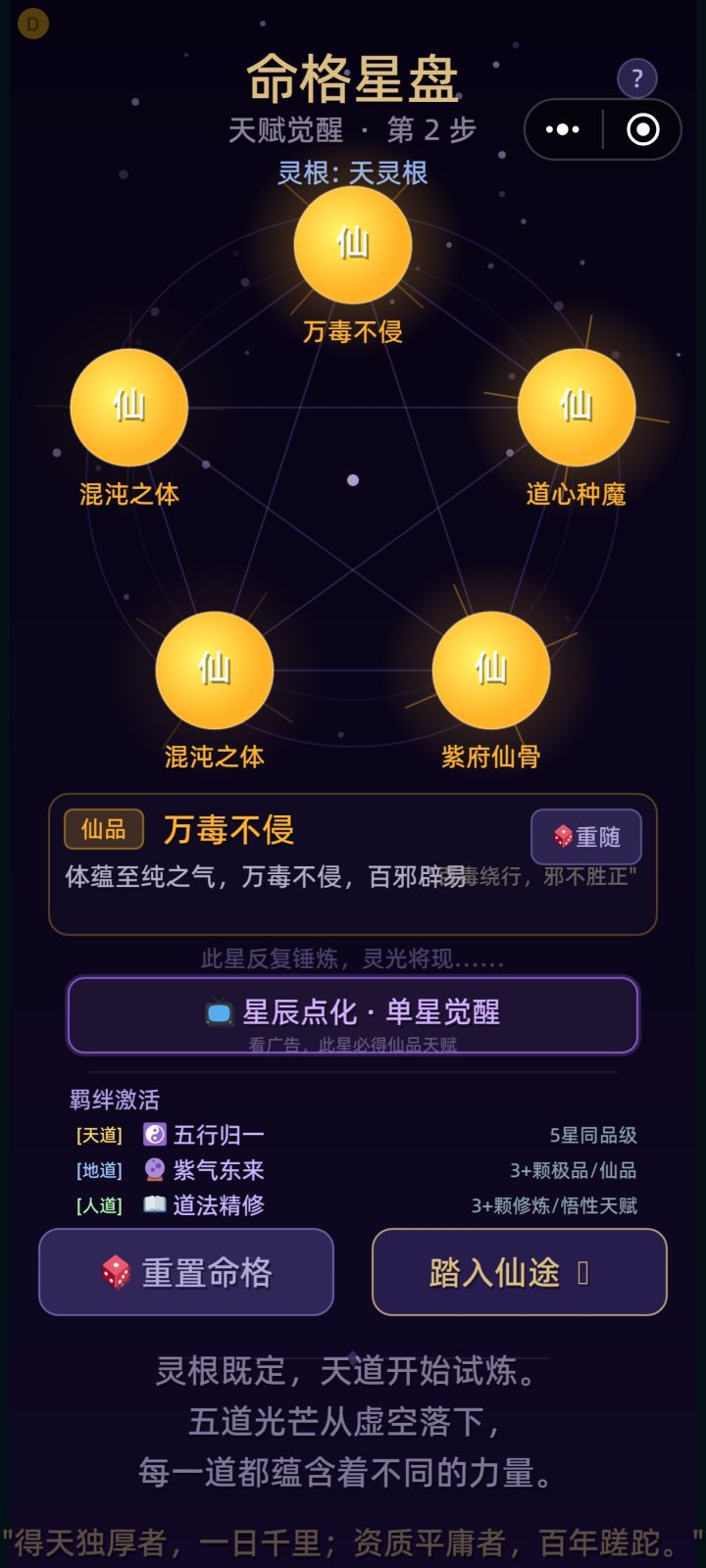Open the three-dot capsule menu

click(x=562, y=127)
